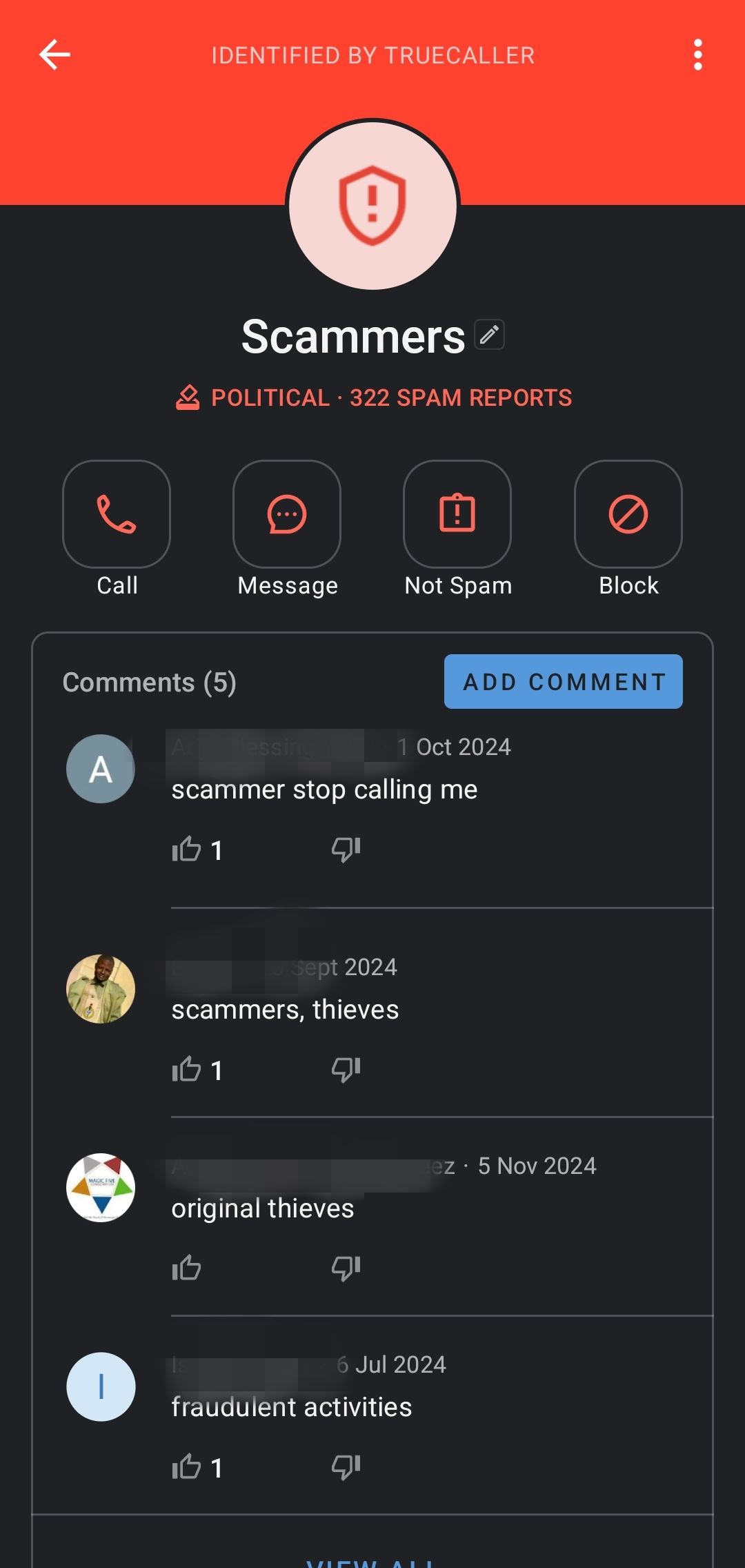This screenshot has width=745, height=1568.
Task: Tap the Add Comment button
Action: pos(563,682)
